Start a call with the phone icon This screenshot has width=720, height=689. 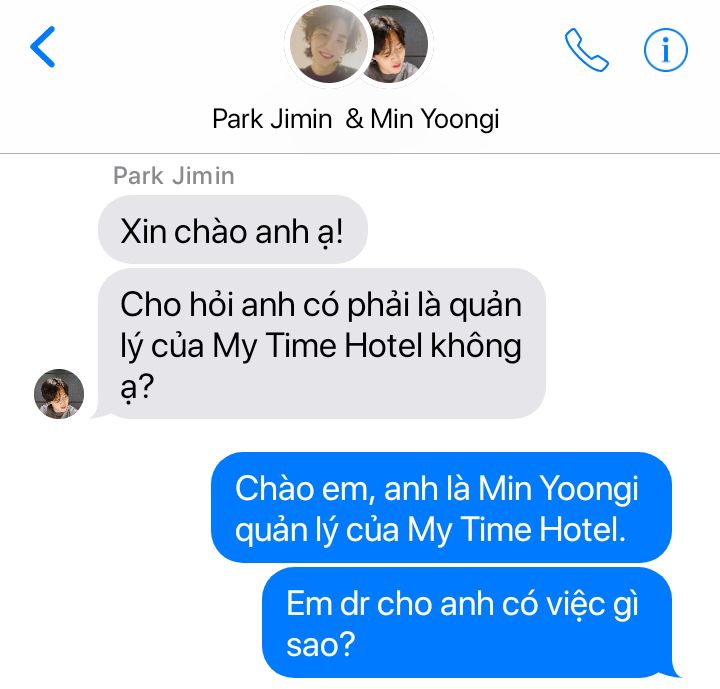pos(586,49)
